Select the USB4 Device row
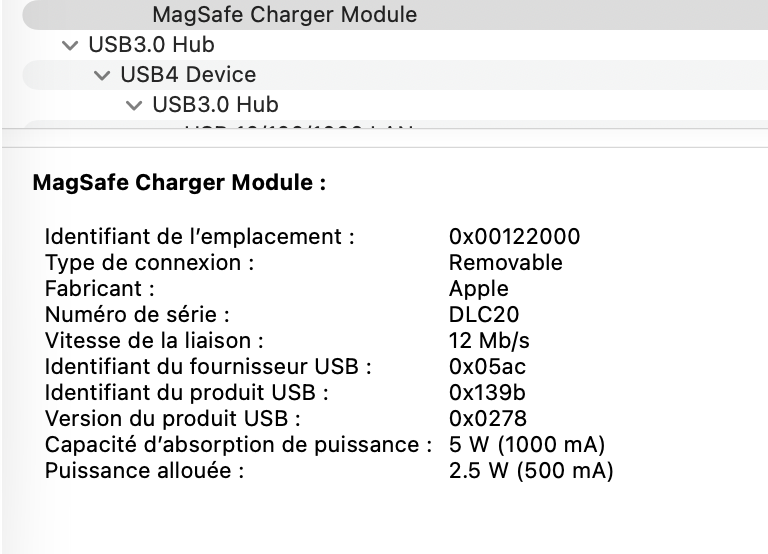 click(188, 75)
